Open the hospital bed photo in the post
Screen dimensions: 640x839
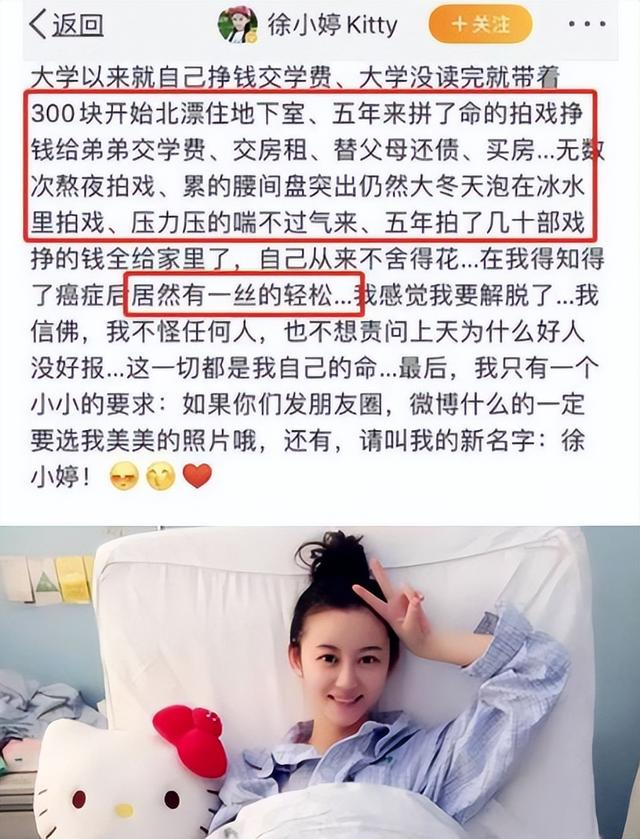(x=320, y=682)
